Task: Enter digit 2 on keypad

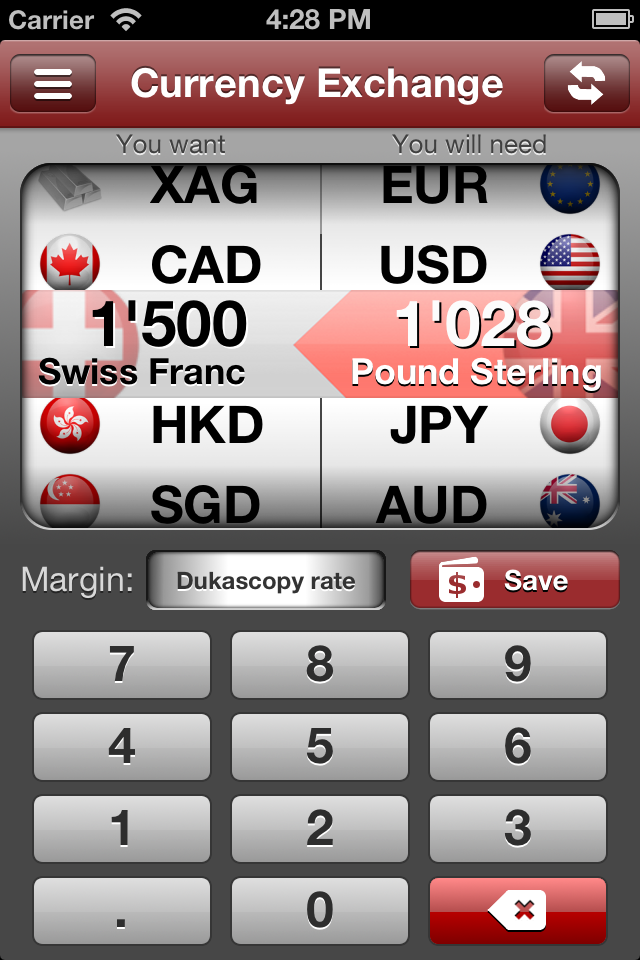Action: [320, 829]
